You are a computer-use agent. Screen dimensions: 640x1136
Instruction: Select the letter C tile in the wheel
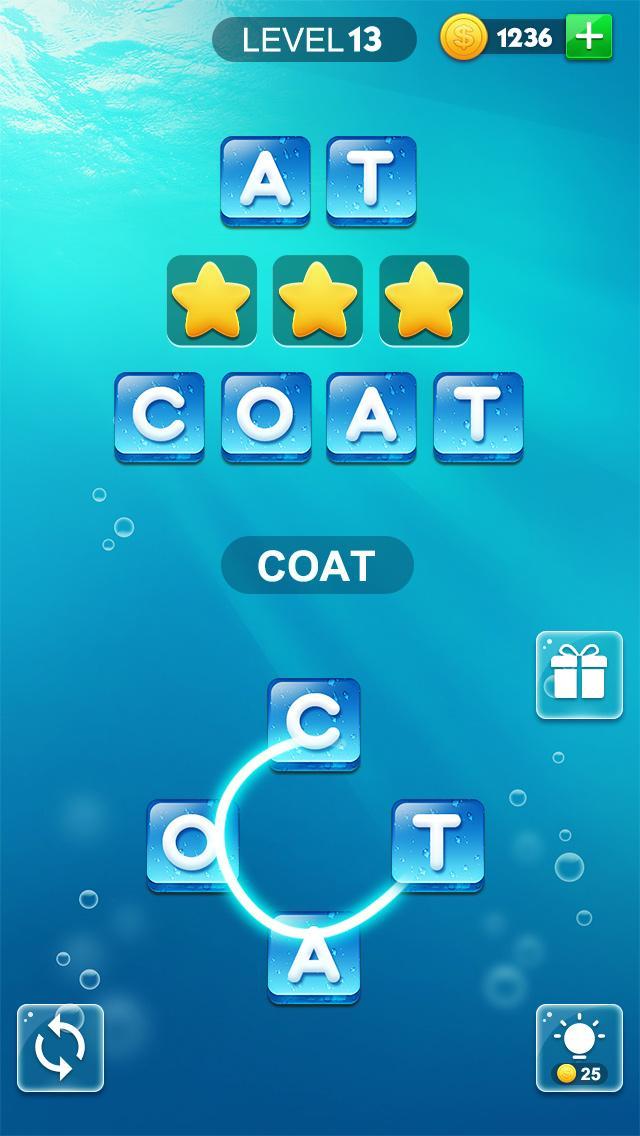tap(314, 724)
